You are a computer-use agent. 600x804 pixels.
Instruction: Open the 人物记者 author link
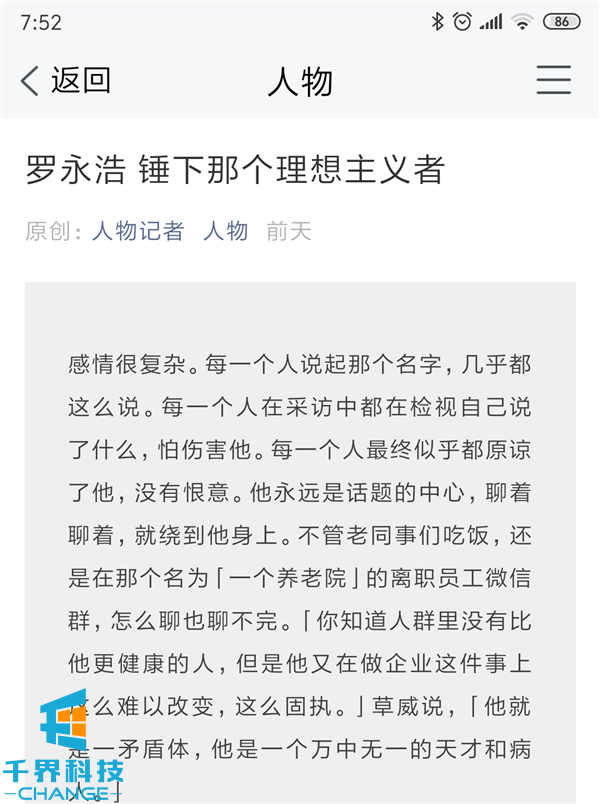pyautogui.click(x=138, y=232)
